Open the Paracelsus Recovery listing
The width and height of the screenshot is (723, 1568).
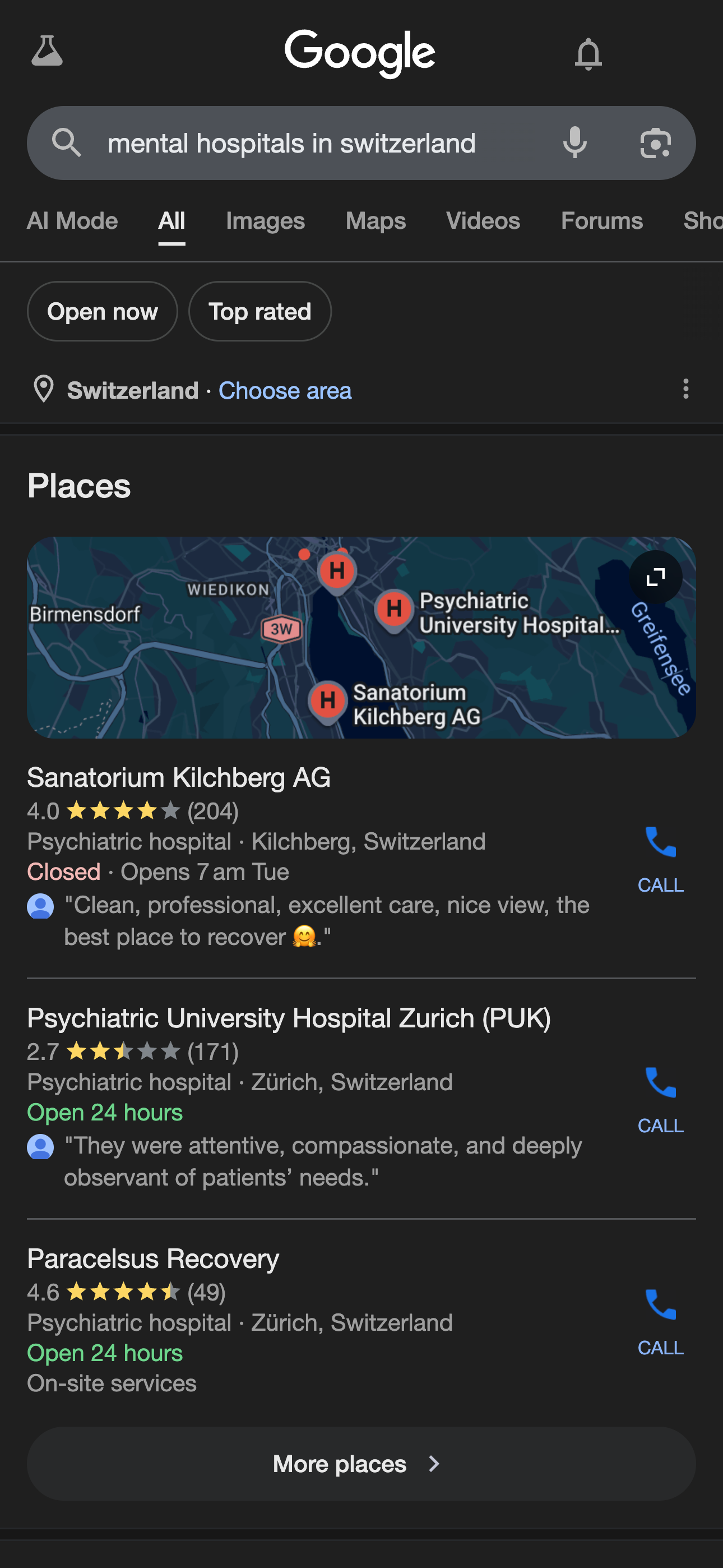point(154,1259)
